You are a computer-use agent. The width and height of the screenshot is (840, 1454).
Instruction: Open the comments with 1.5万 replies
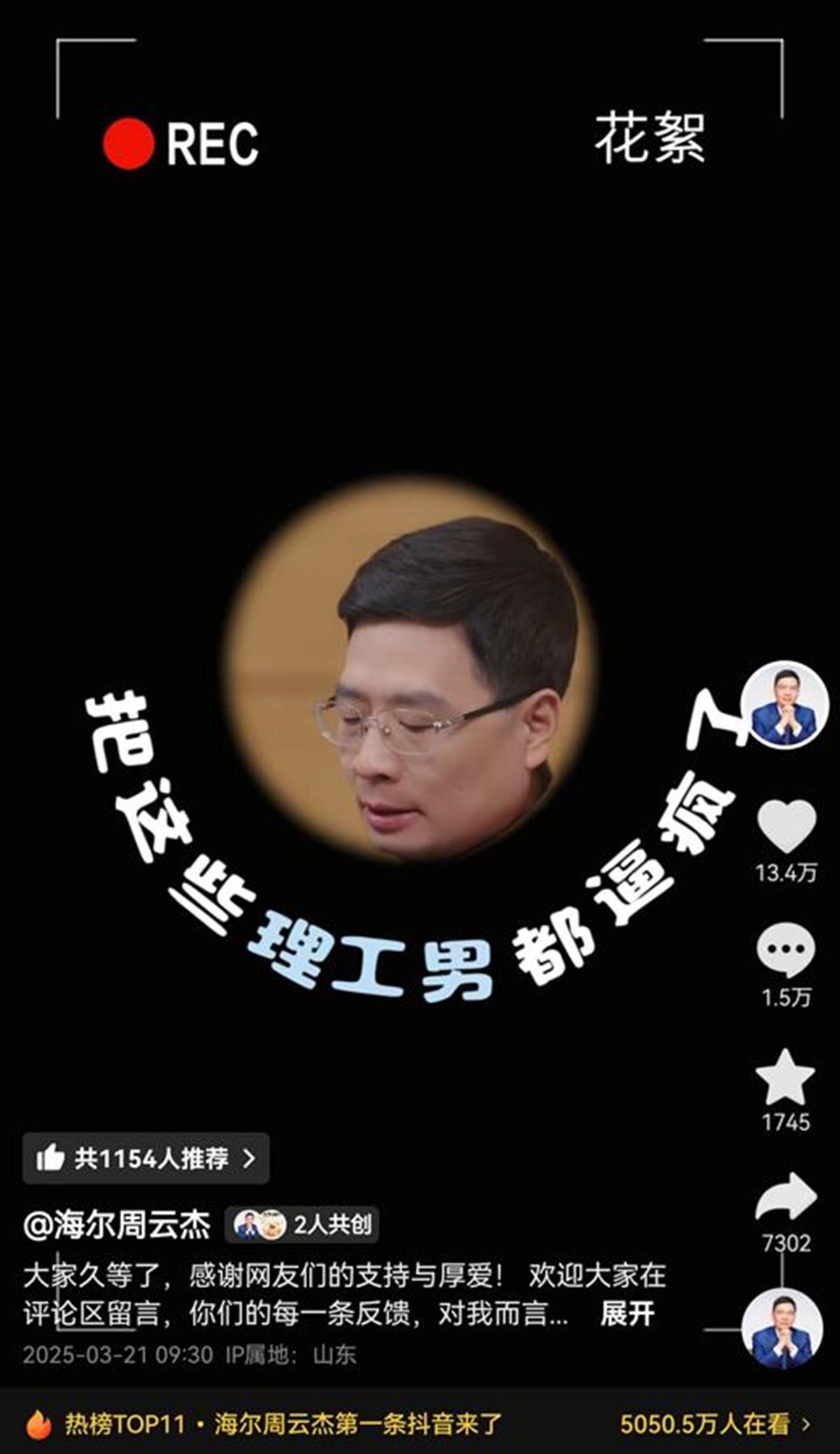click(x=785, y=950)
